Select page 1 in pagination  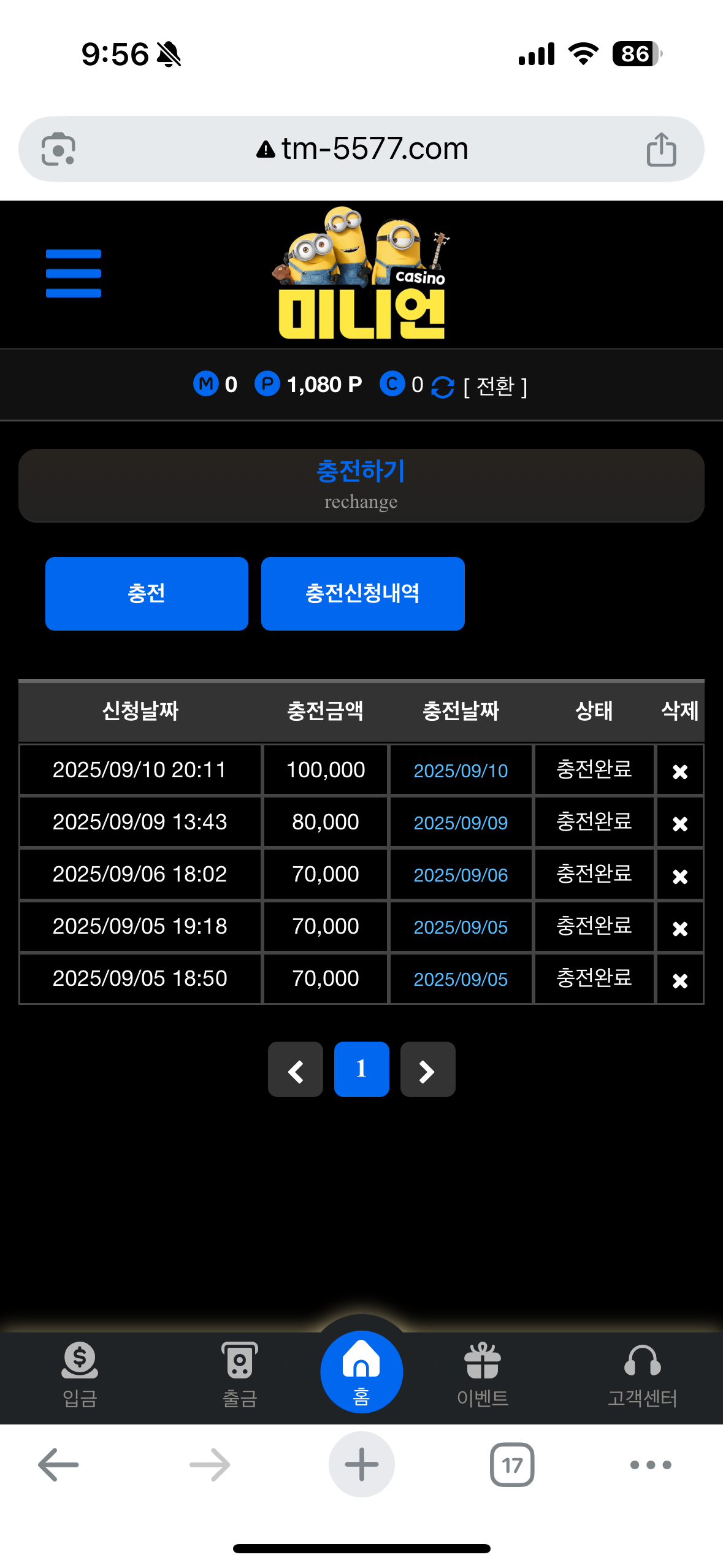[x=362, y=1069]
